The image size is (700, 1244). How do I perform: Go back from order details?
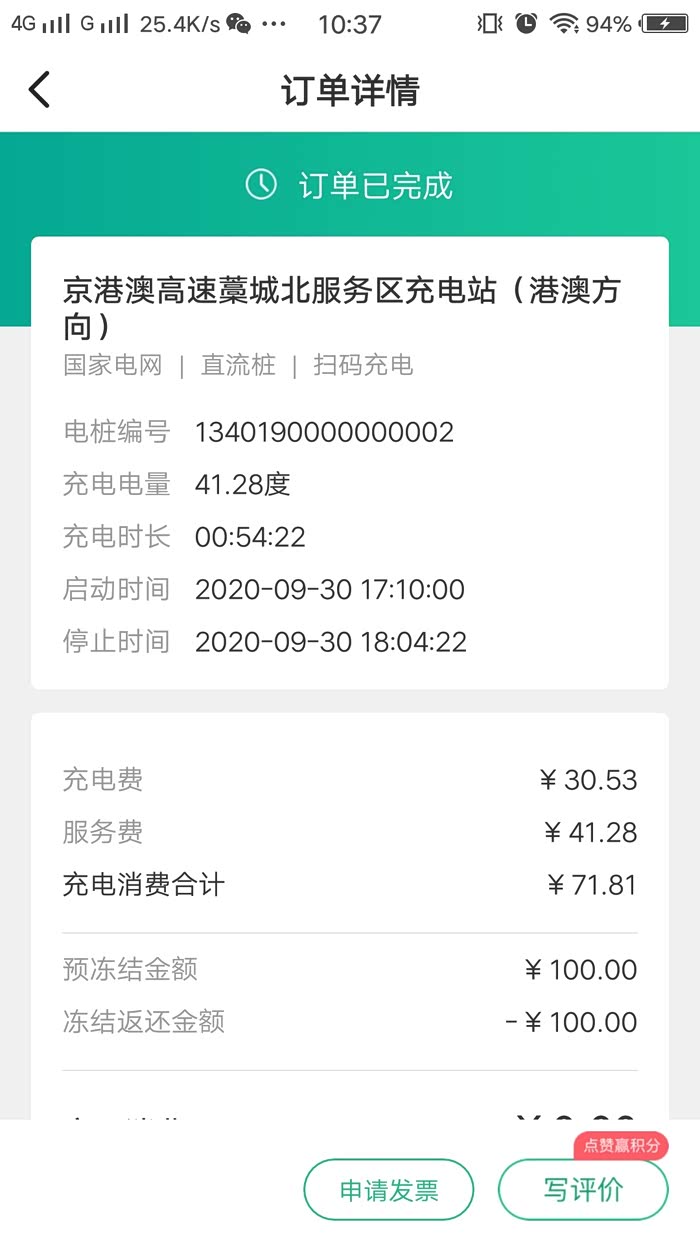point(39,90)
